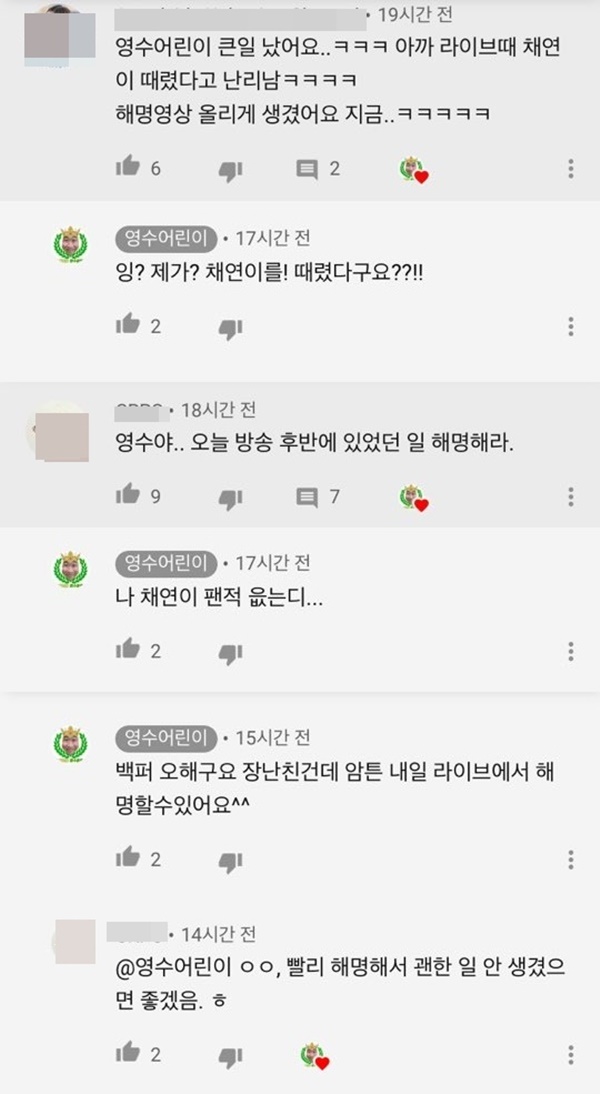View the 7 replies on '영수야.. 오늘 방송' comment
600x1094 pixels.
pos(318,496)
